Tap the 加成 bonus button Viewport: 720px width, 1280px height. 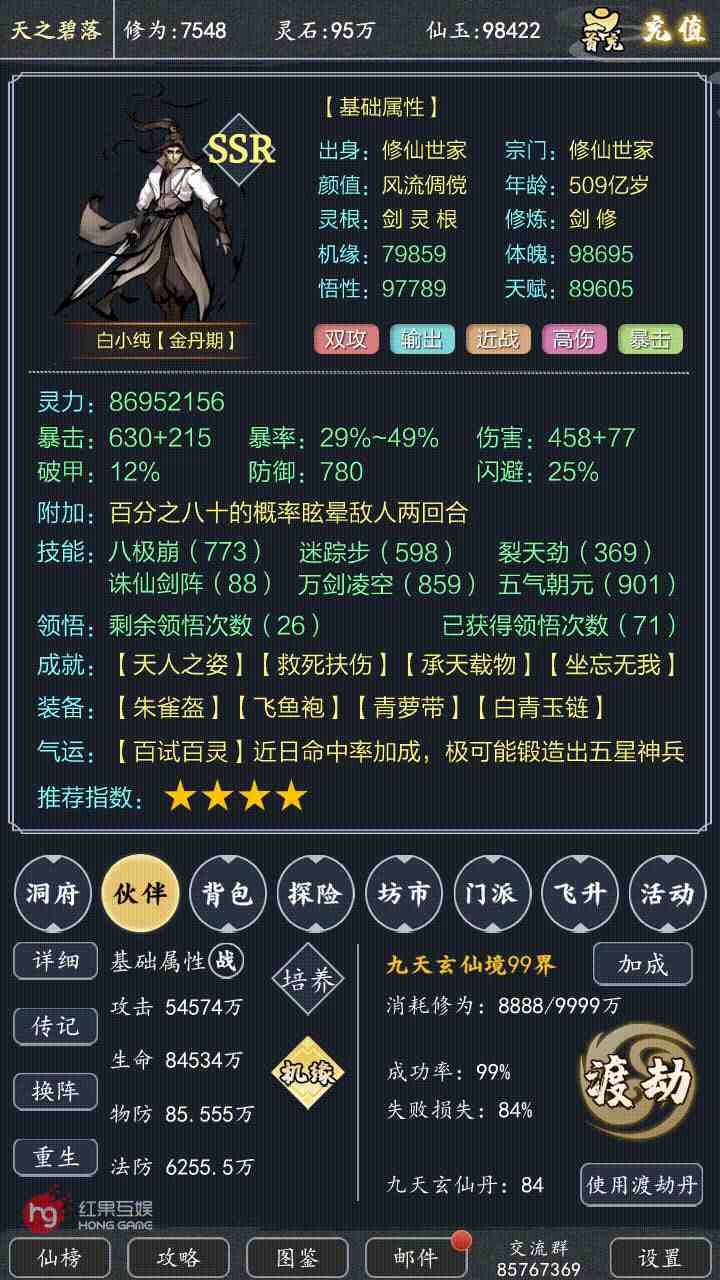642,964
